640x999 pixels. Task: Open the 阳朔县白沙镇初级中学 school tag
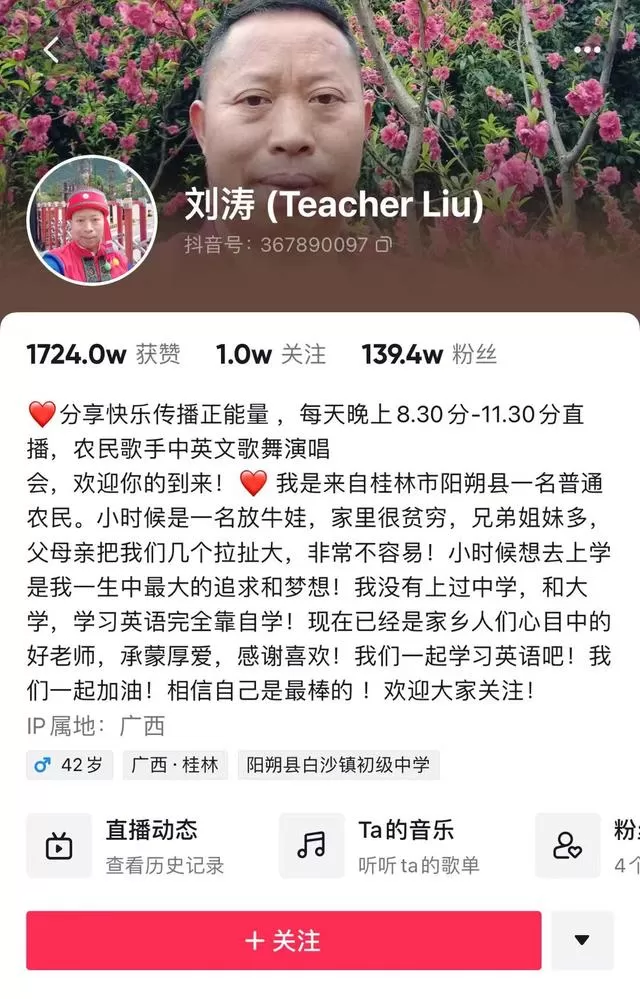(x=338, y=765)
